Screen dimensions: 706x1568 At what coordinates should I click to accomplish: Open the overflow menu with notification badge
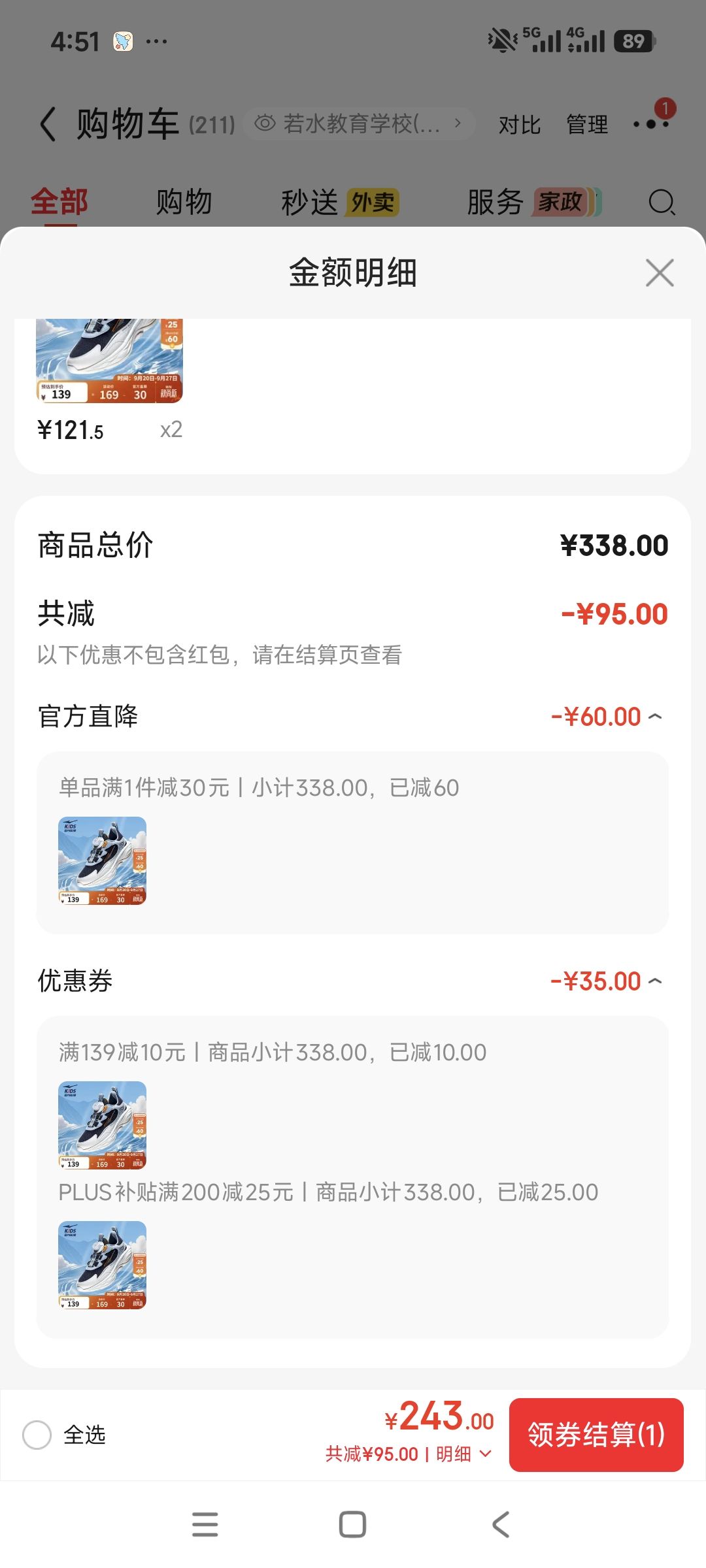(651, 123)
